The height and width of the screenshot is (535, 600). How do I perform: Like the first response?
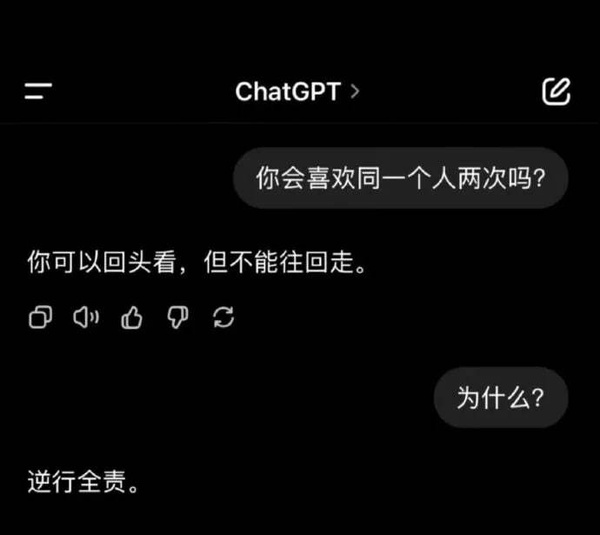[x=132, y=318]
